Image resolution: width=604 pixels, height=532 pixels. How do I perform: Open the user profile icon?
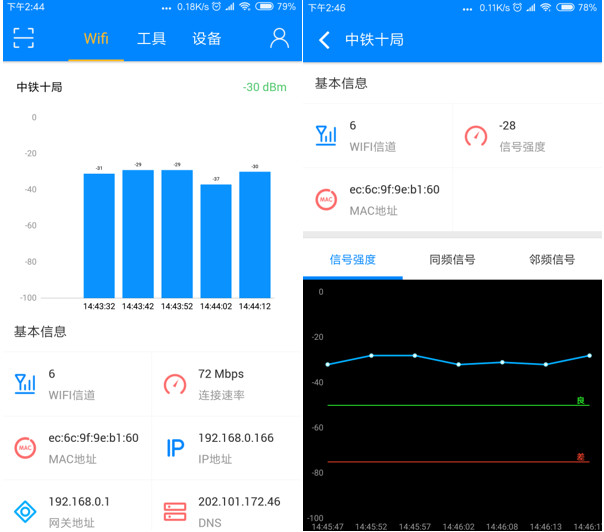(280, 39)
